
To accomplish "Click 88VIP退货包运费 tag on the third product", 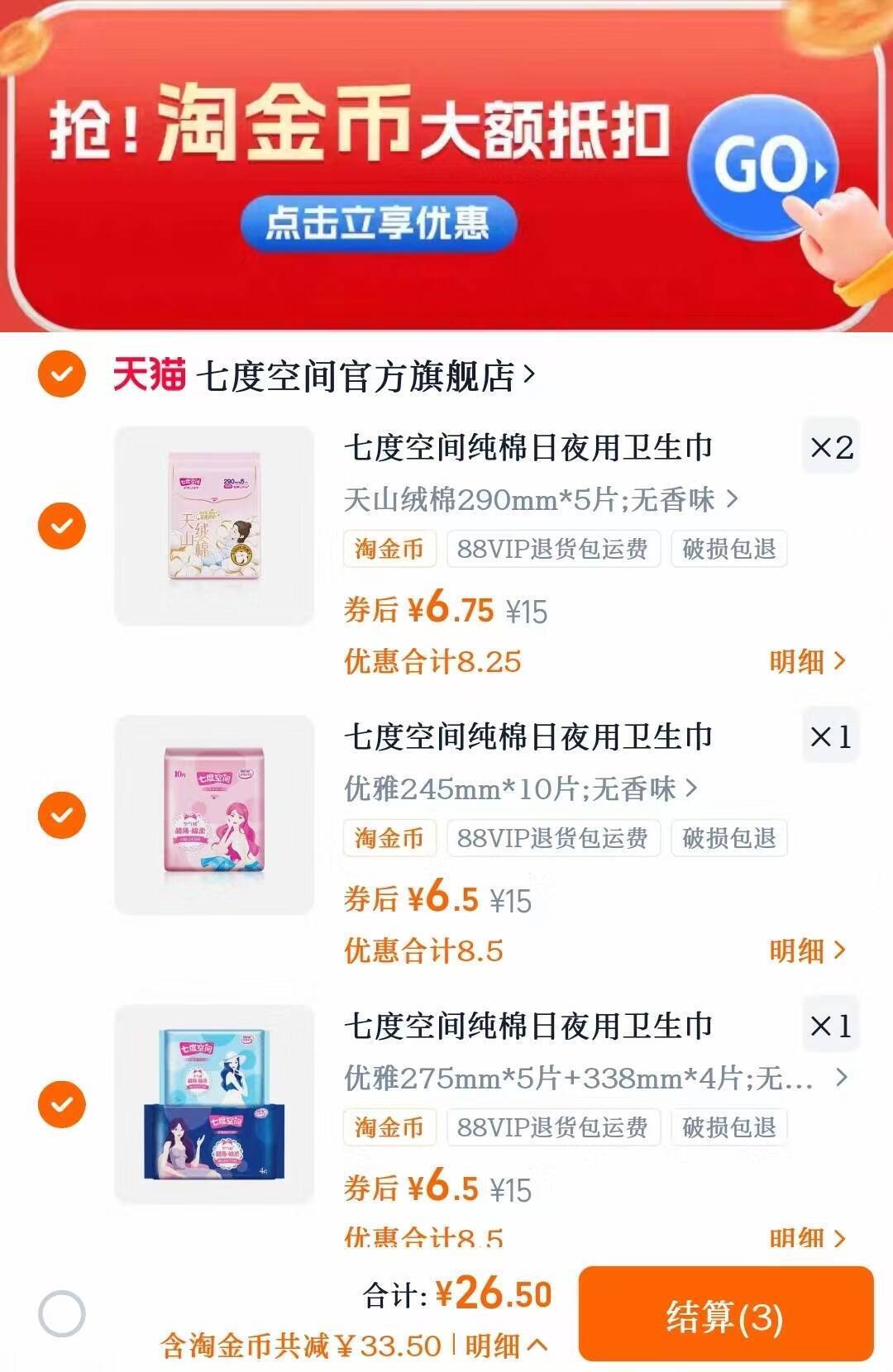I will [552, 1127].
